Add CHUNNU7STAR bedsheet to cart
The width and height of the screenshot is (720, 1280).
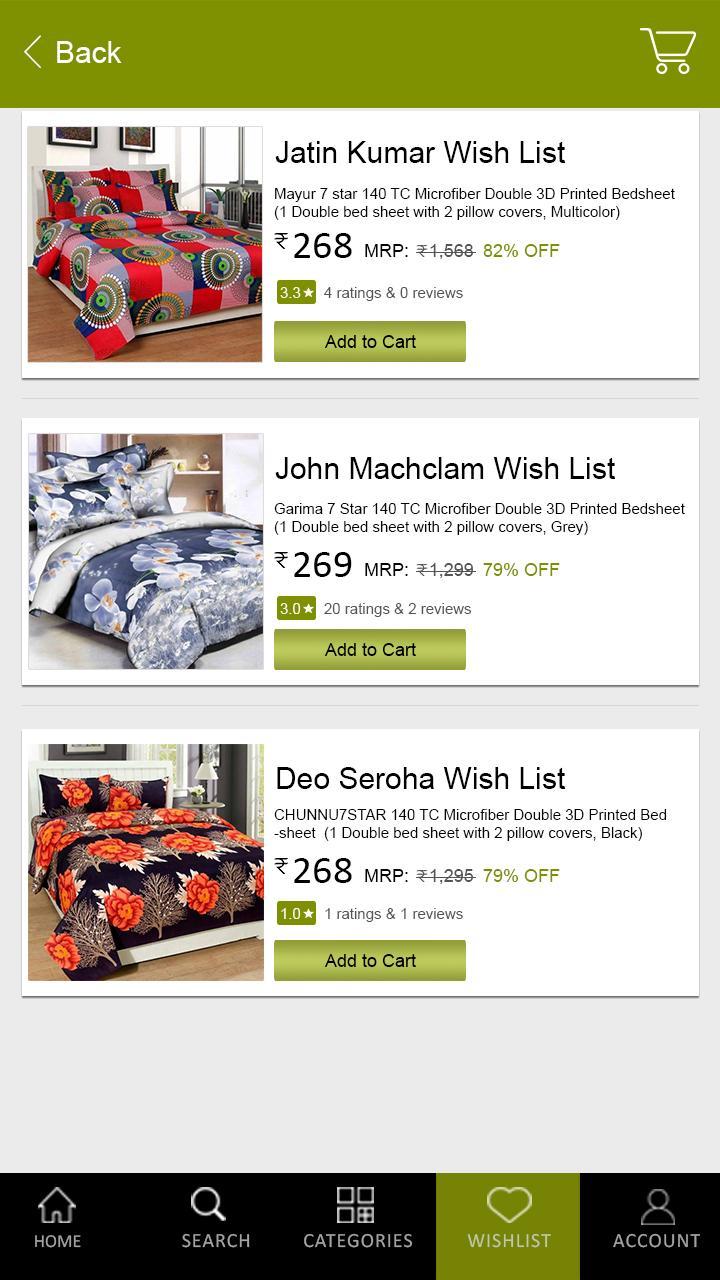point(370,960)
